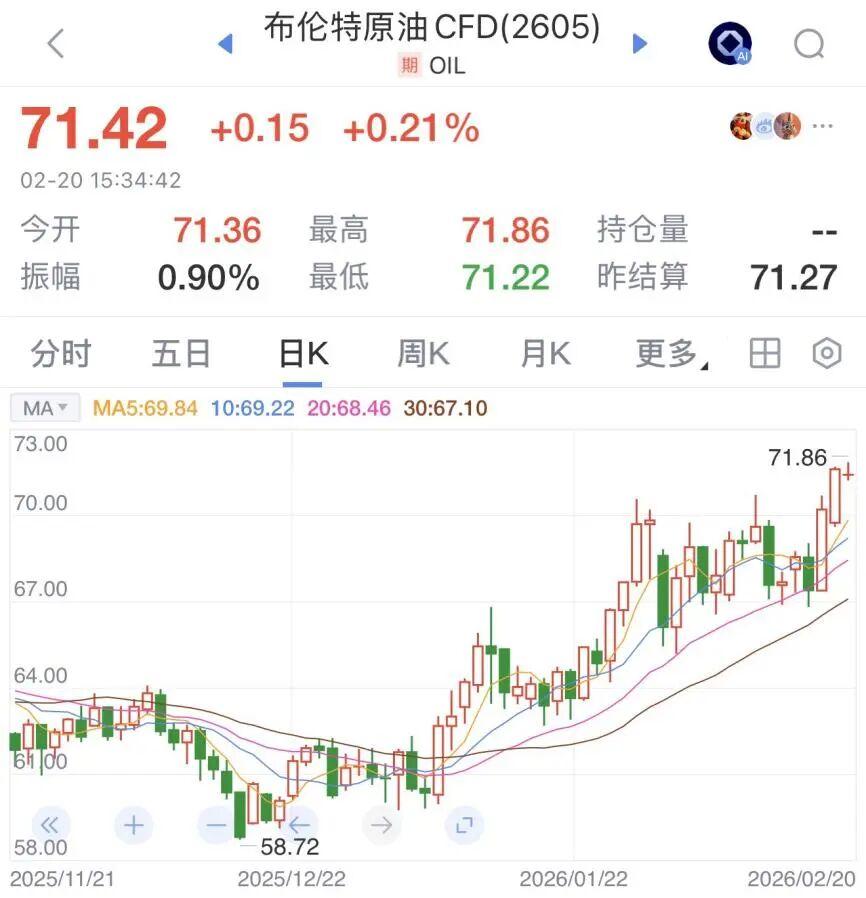Viewport: 866px width, 898px height.
Task: Open the MA indicator dropdown
Action: click(x=45, y=408)
